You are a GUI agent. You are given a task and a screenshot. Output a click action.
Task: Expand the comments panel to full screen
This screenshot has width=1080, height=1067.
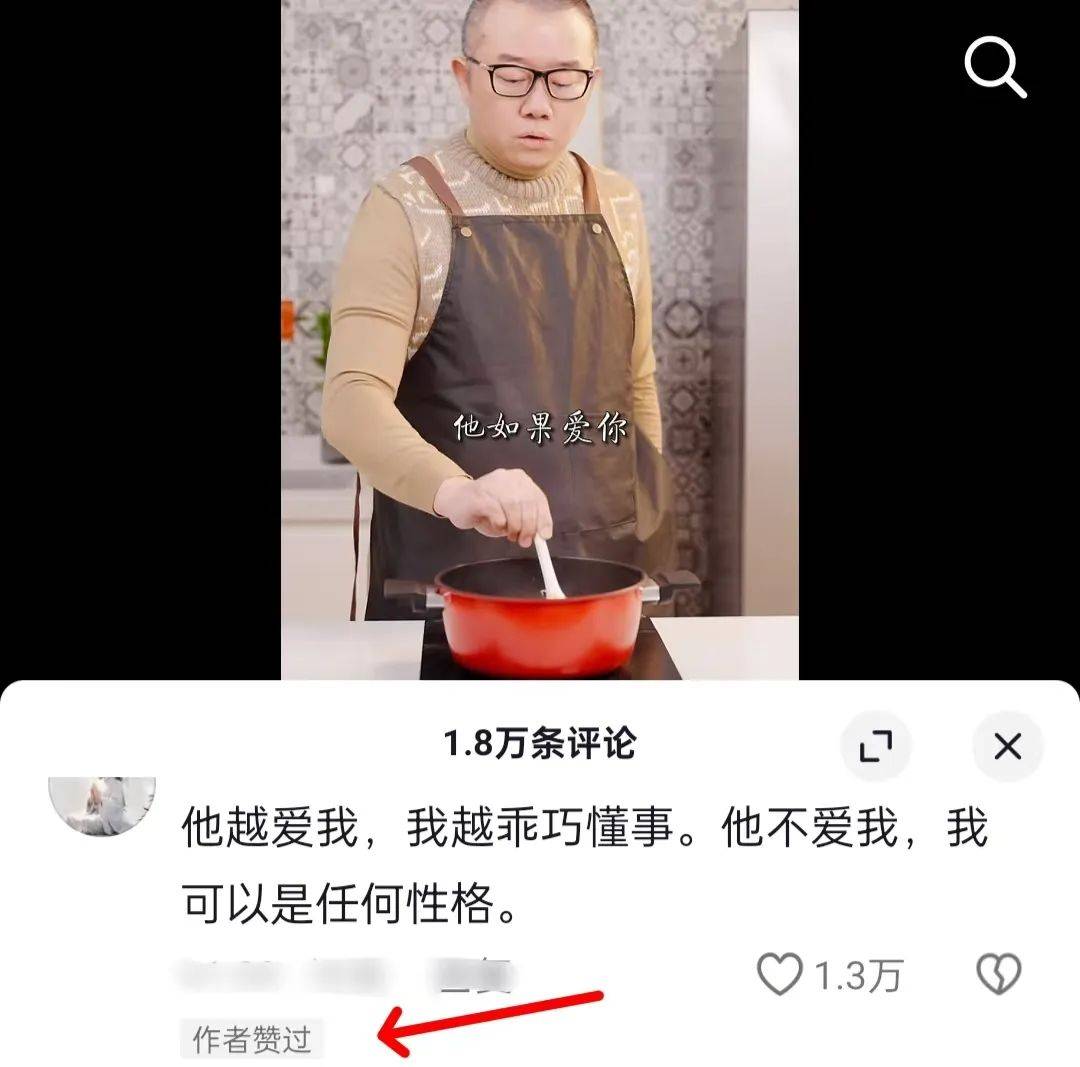click(x=876, y=746)
